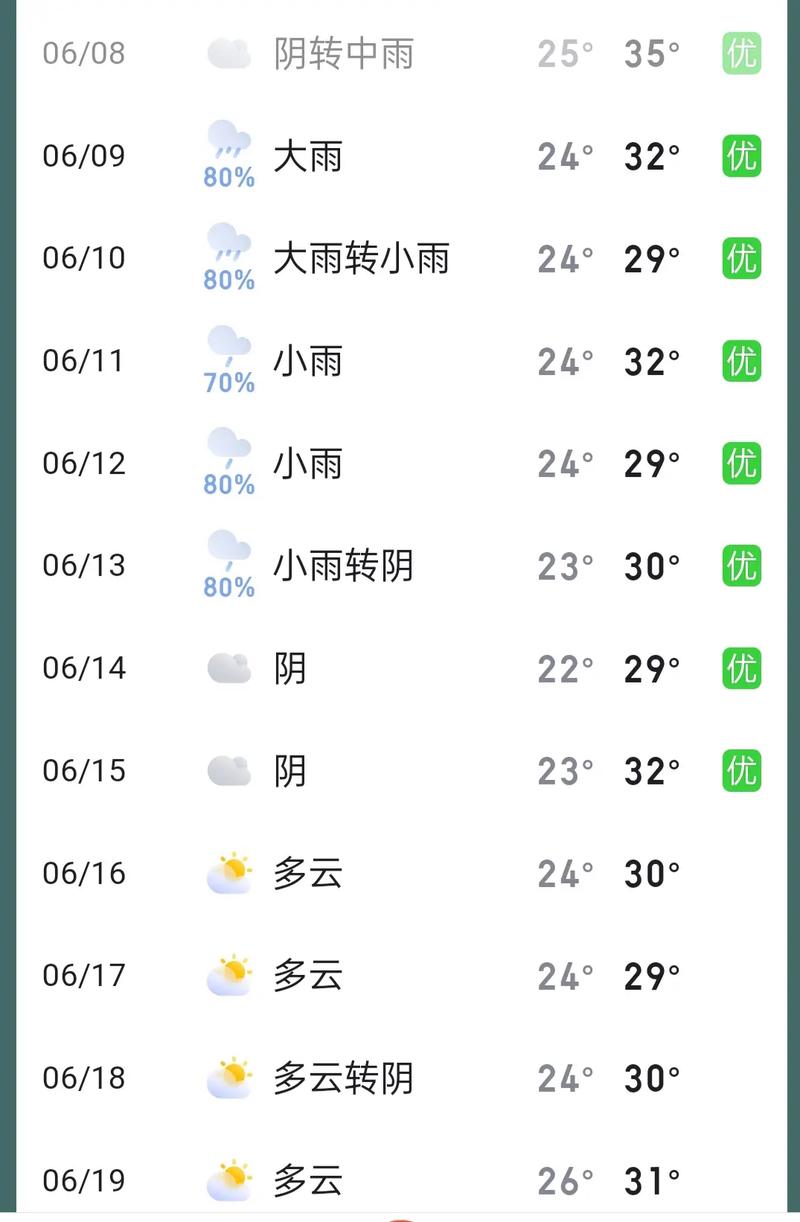Tap the 优 badge on the 06/15 row
The width and height of the screenshot is (800, 1222).
coord(740,772)
